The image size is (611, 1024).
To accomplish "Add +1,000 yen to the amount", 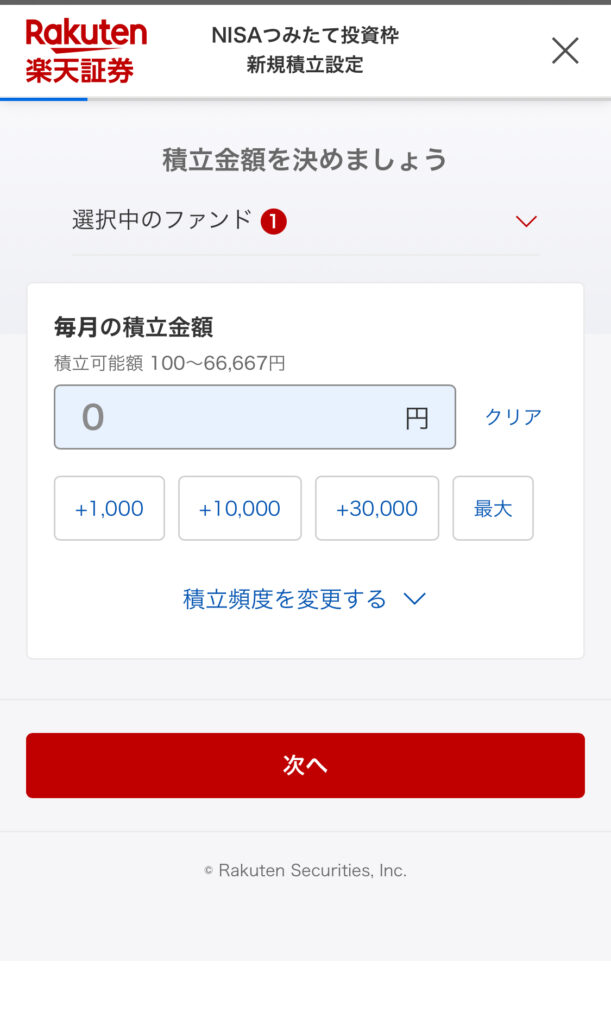I will pos(109,508).
